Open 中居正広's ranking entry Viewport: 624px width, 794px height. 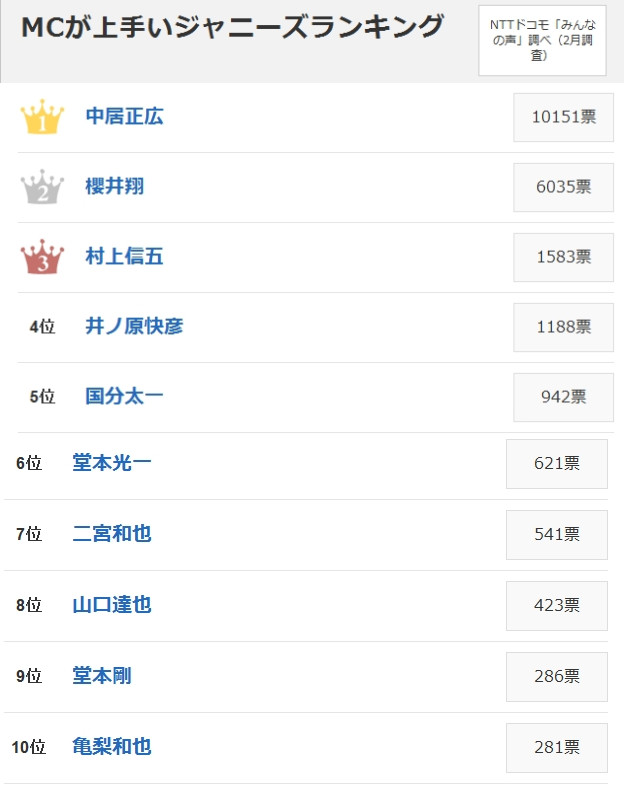coord(124,116)
